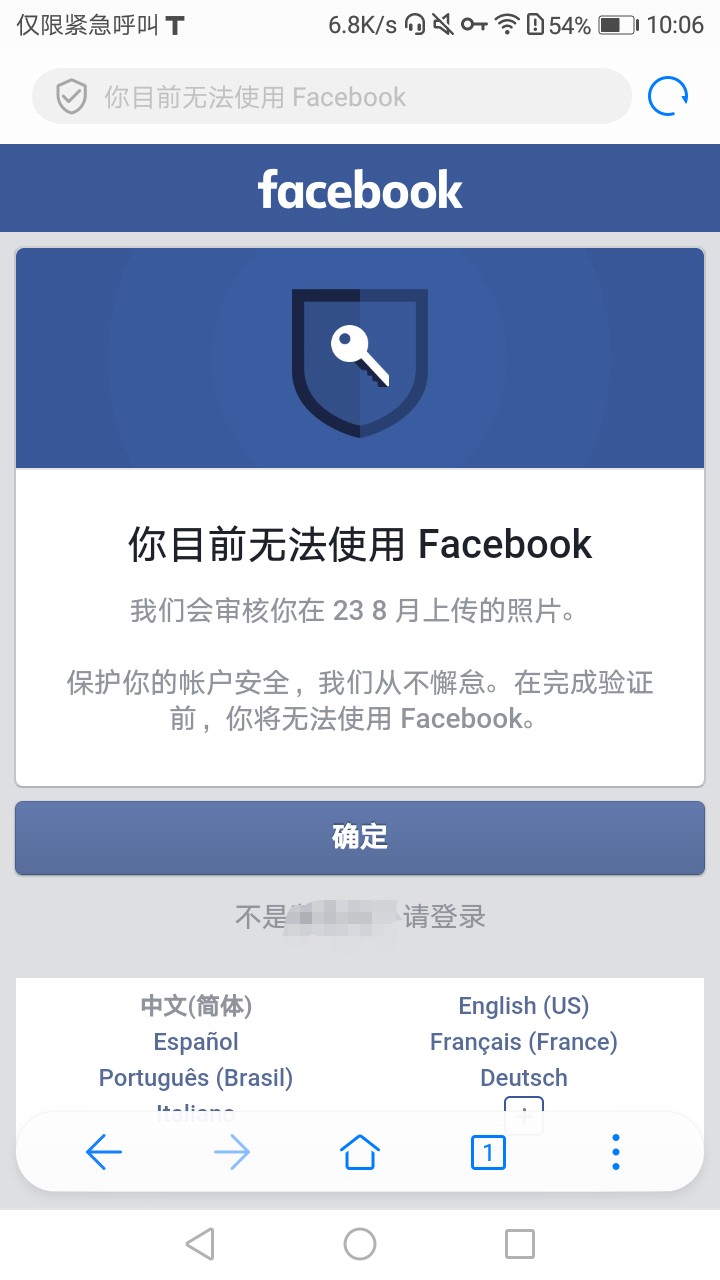Switch language to Deutsch
The height and width of the screenshot is (1280, 720).
[x=523, y=1078]
